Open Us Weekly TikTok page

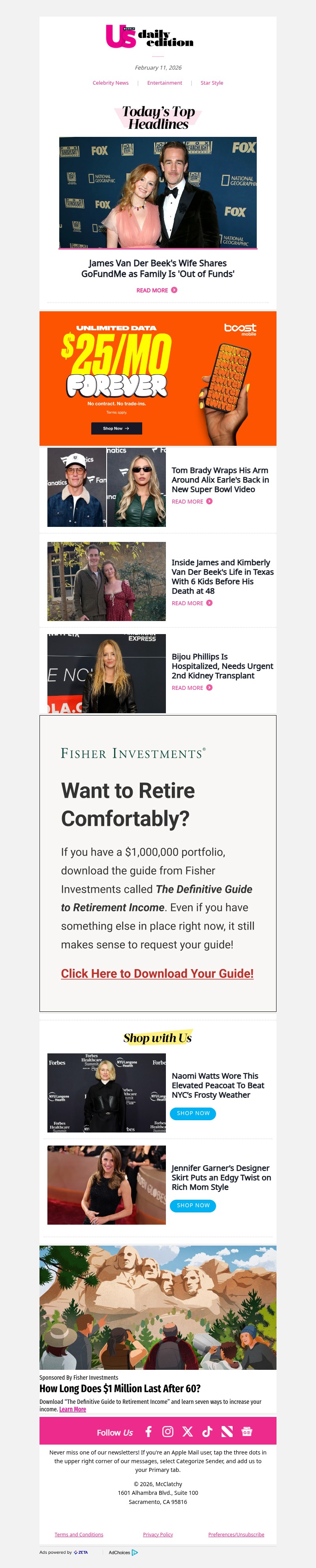pos(207,1432)
